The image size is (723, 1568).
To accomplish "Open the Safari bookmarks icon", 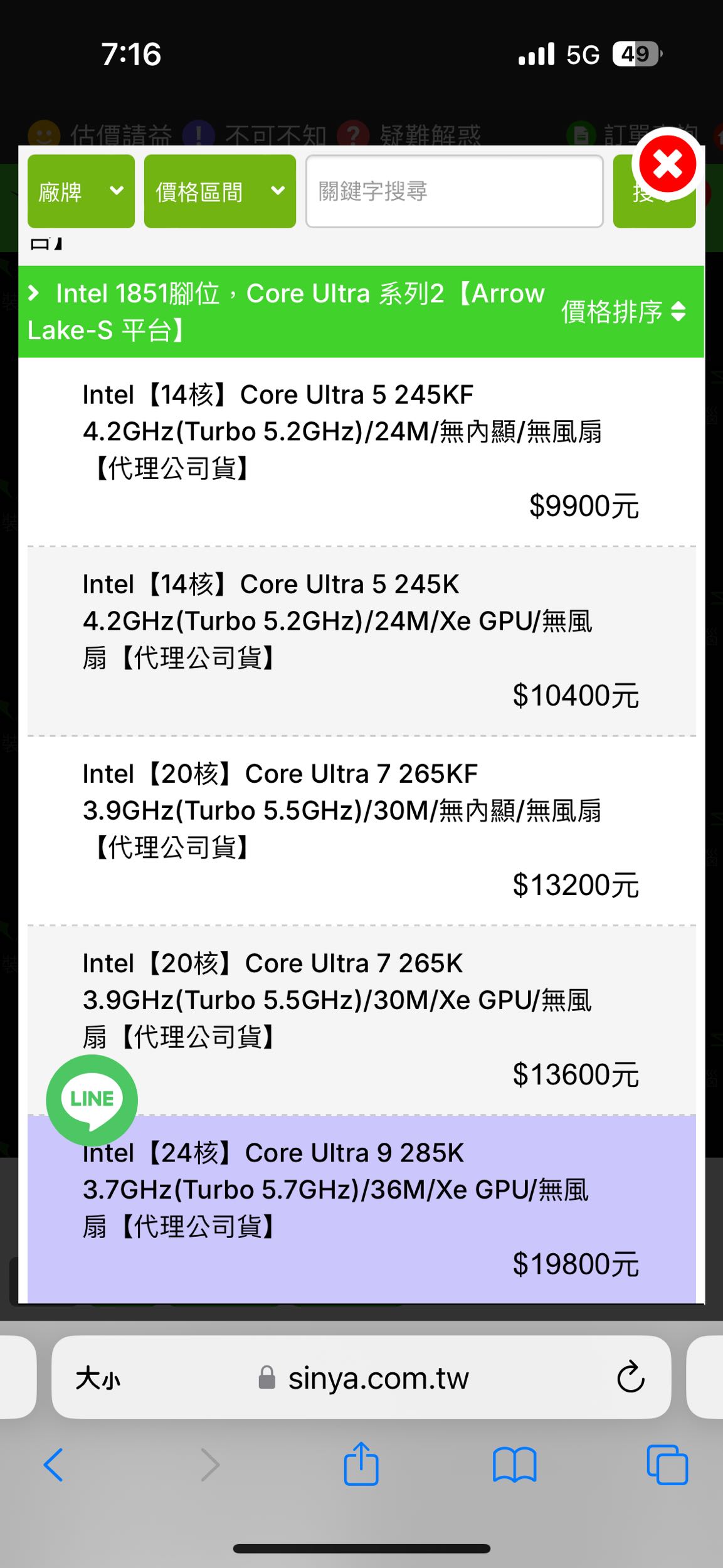I will pos(515,1465).
